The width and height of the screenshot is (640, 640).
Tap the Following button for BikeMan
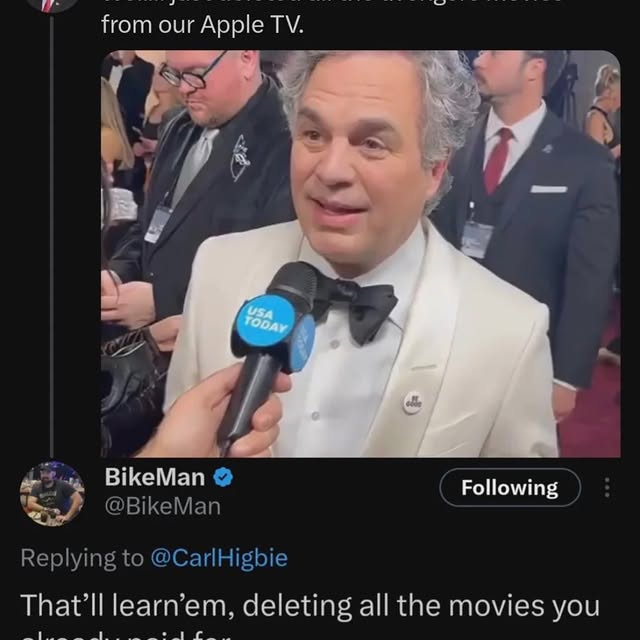pyautogui.click(x=510, y=488)
